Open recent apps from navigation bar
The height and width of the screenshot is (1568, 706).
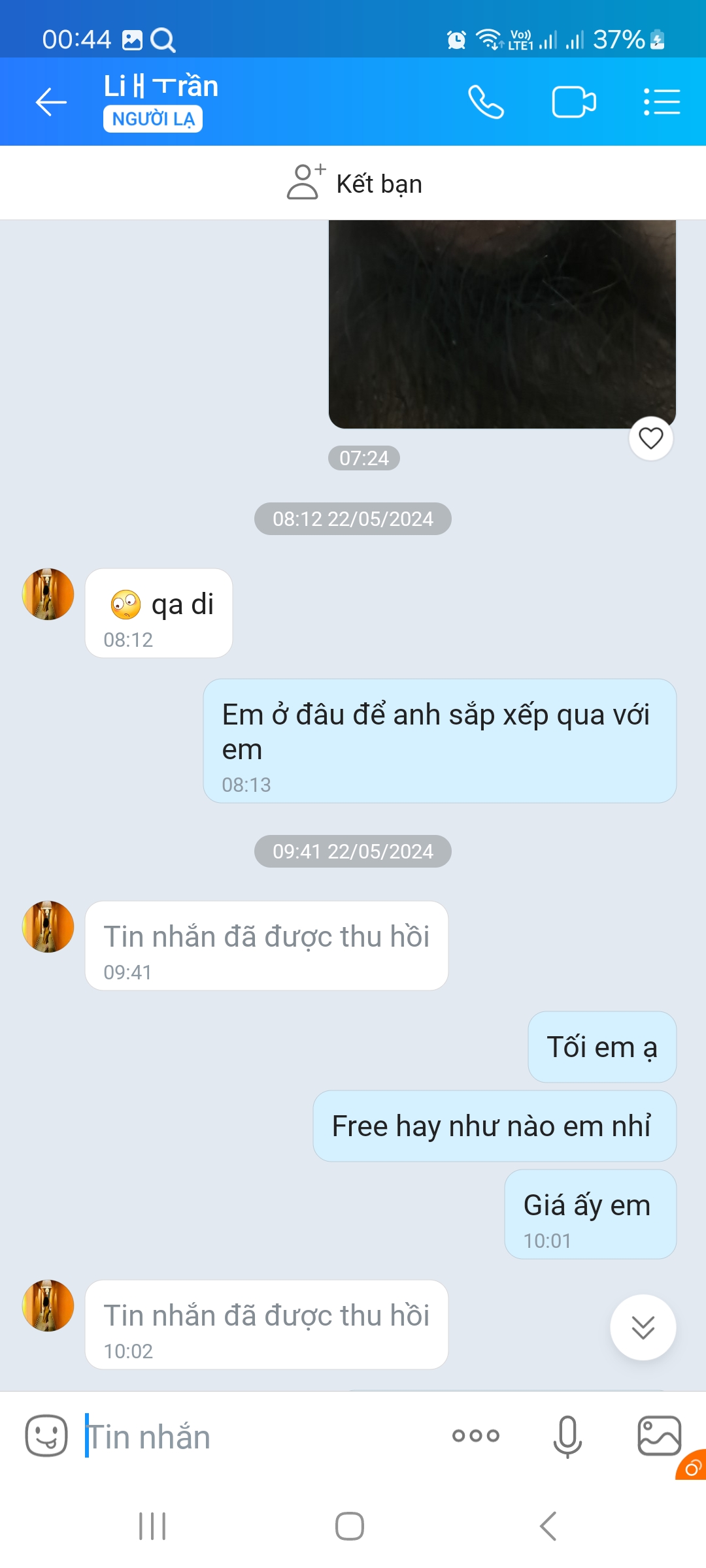tap(152, 1526)
